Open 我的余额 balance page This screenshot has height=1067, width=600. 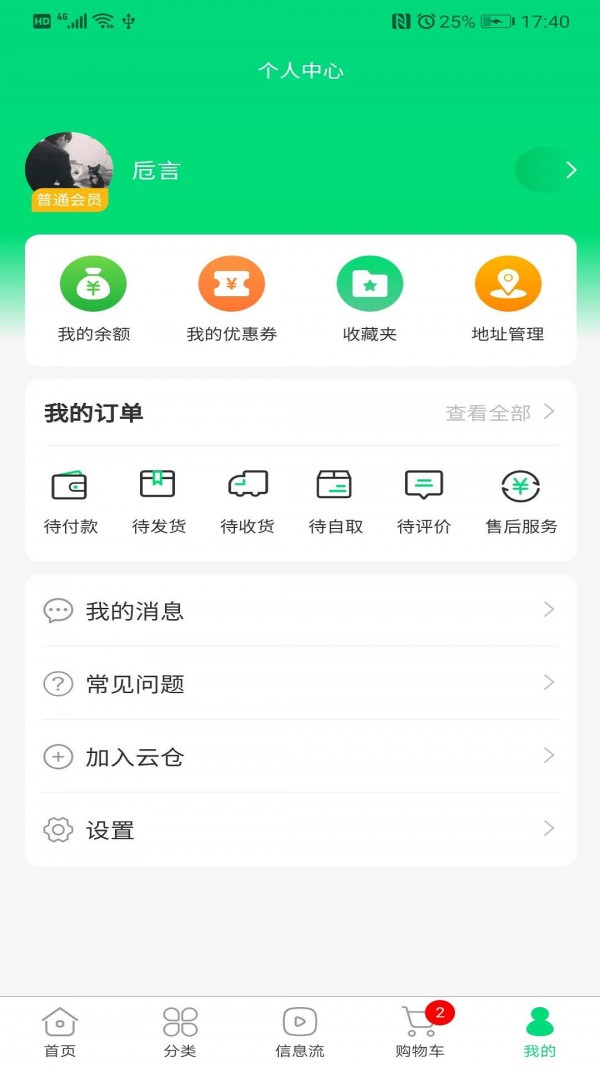coord(94,299)
